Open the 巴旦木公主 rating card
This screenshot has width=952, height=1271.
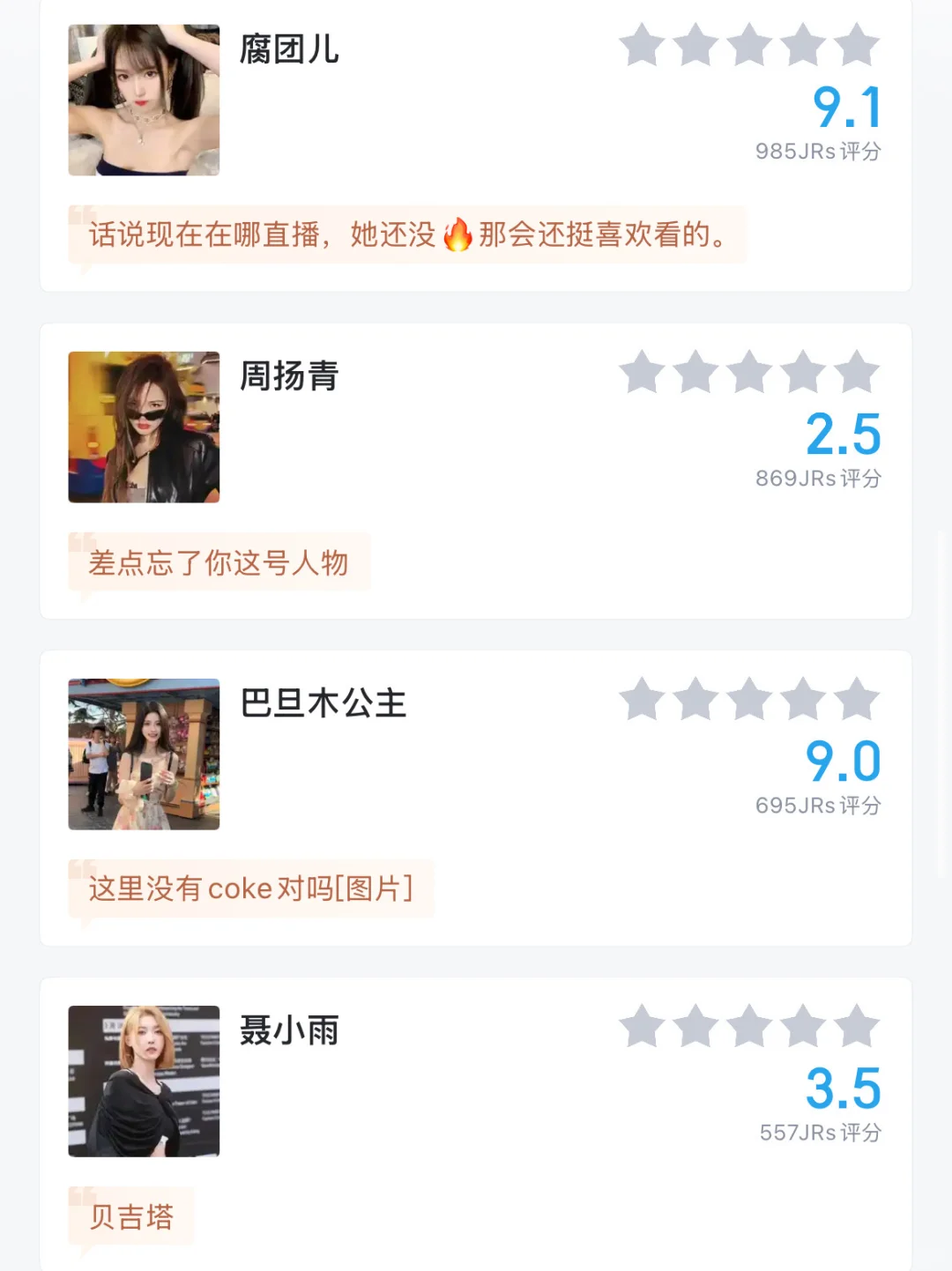coord(323,703)
